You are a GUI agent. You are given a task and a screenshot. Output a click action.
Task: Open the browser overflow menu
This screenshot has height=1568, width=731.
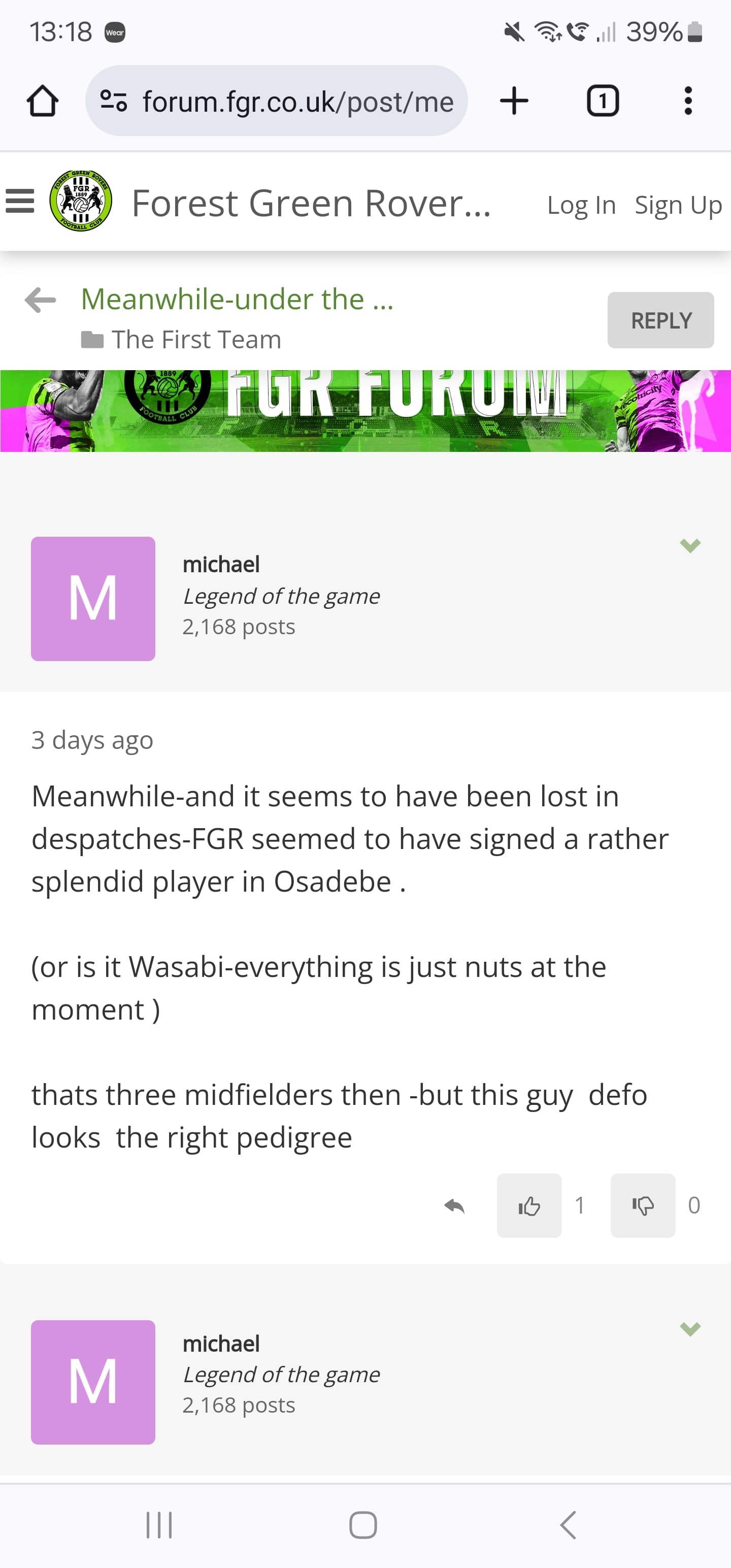pyautogui.click(x=688, y=101)
